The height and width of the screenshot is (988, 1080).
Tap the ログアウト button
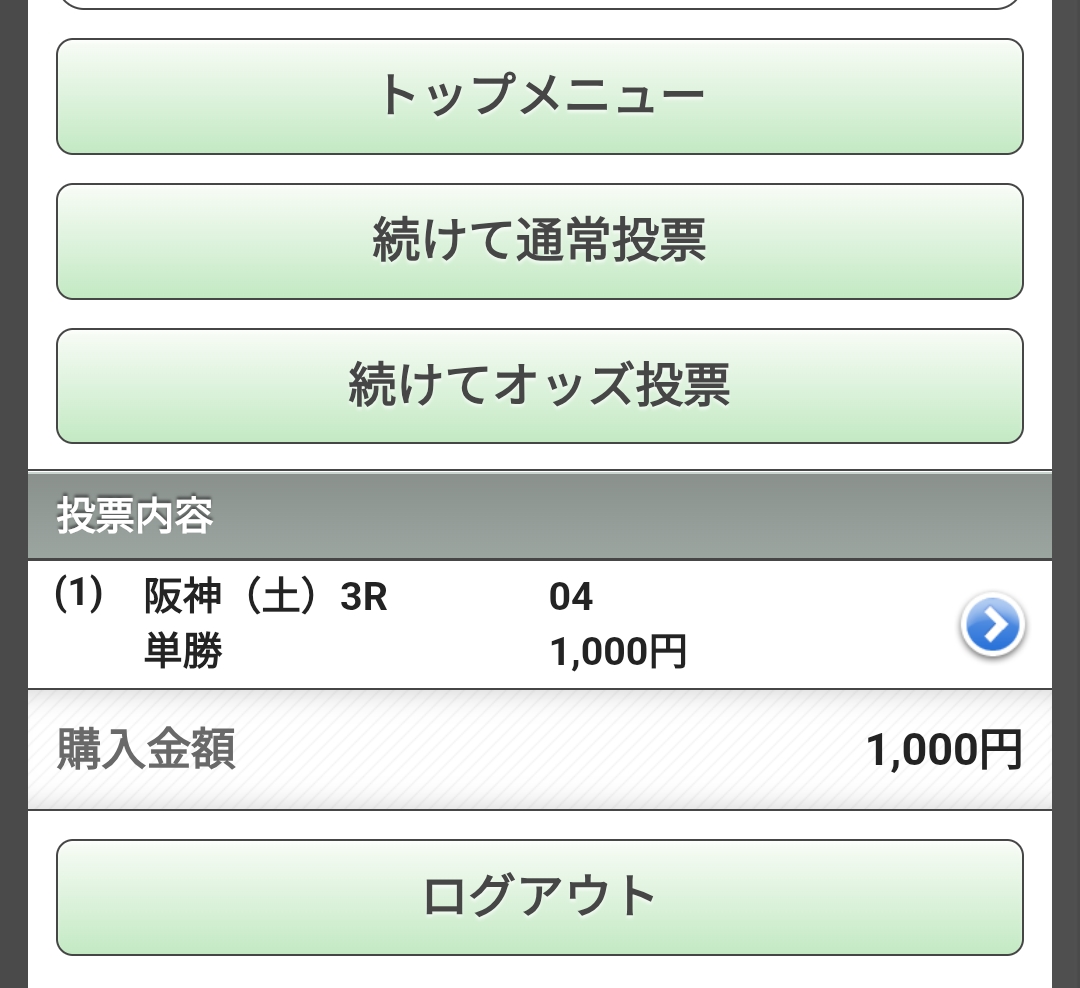point(540,897)
